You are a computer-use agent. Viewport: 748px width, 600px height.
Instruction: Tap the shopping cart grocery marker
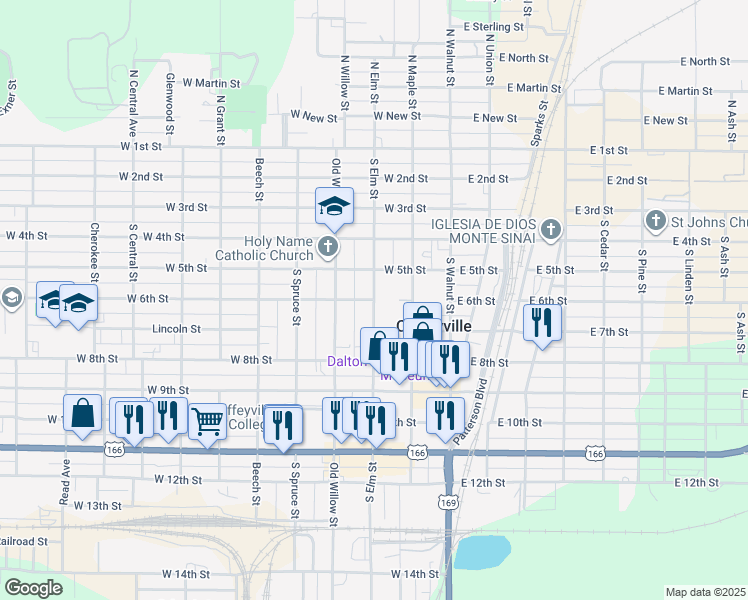point(207,421)
